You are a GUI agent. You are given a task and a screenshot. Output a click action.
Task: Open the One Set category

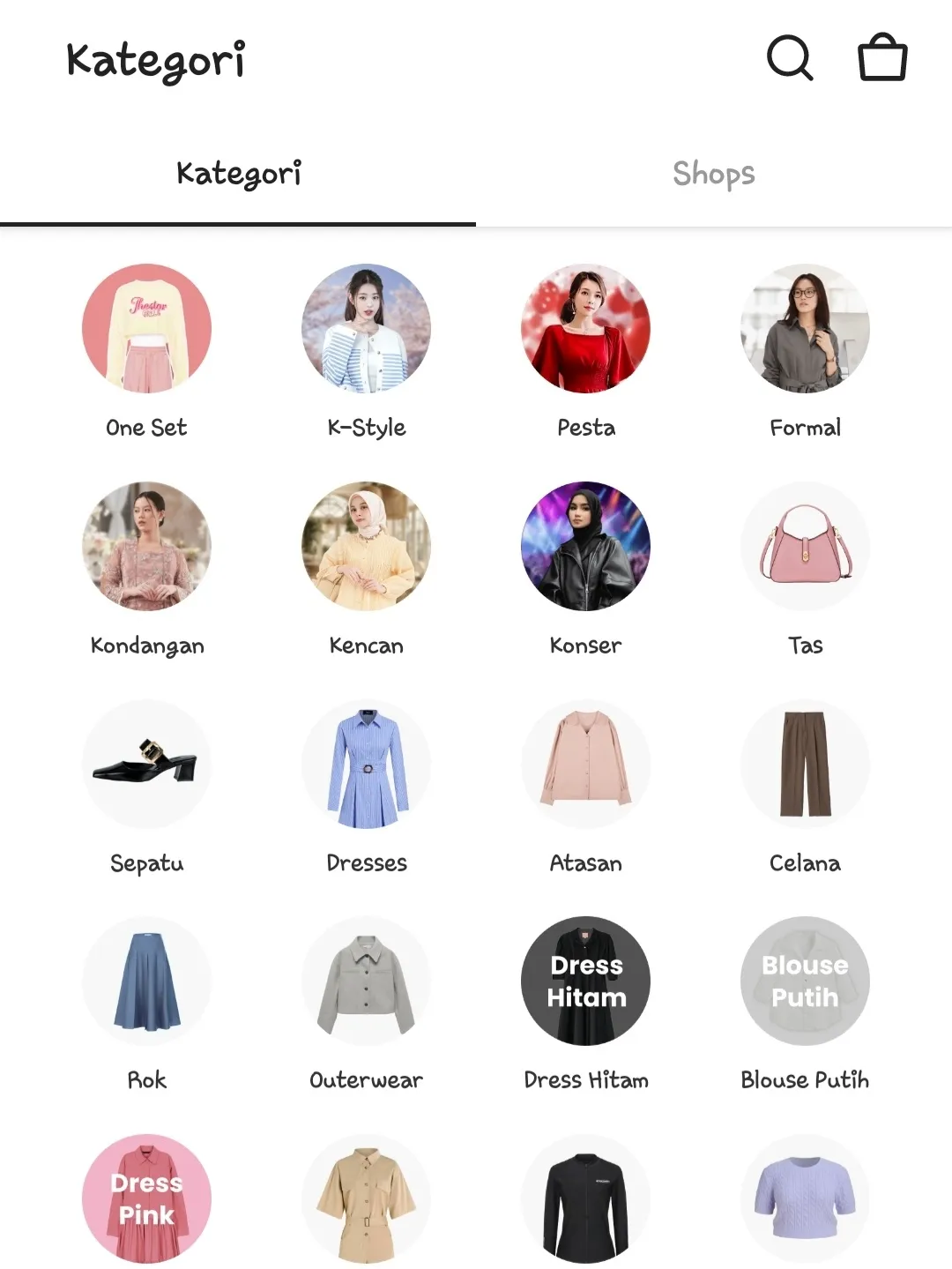click(146, 328)
